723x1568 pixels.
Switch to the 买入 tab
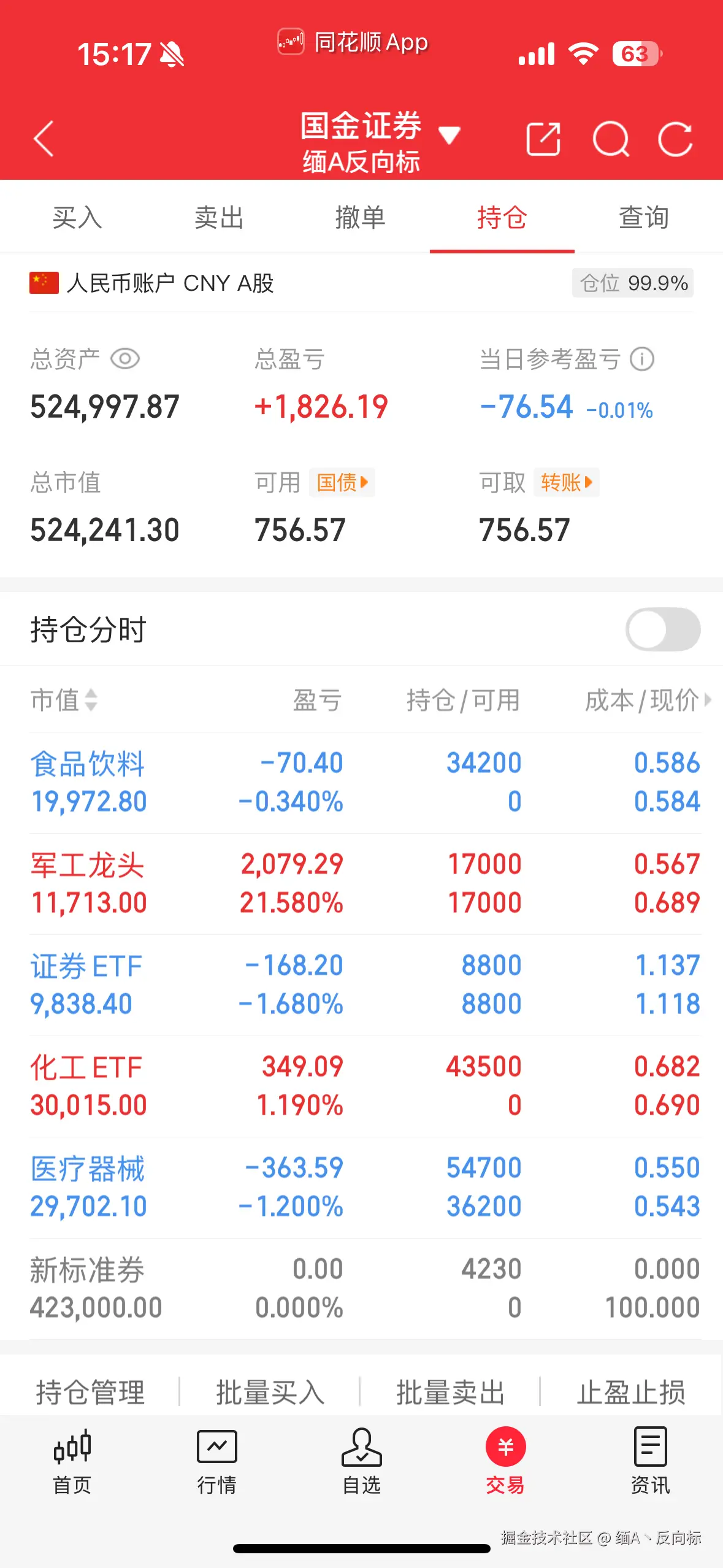point(77,218)
